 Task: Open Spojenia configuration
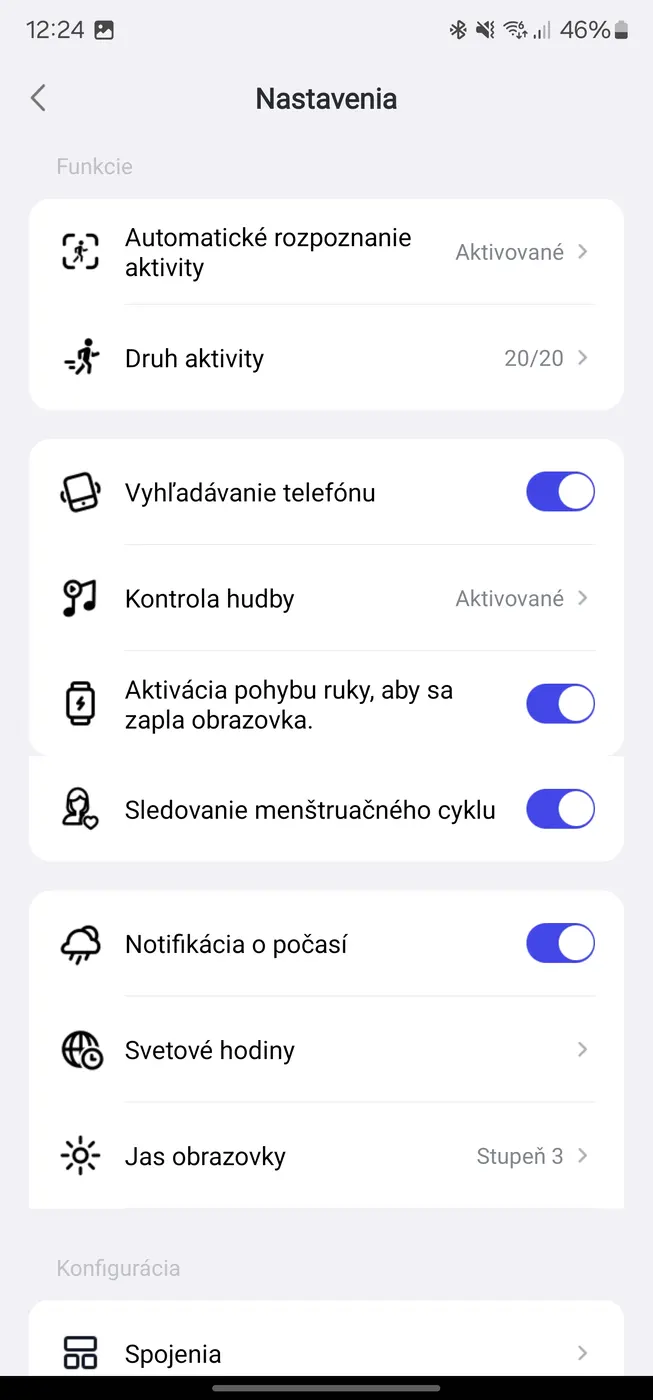coord(326,1353)
